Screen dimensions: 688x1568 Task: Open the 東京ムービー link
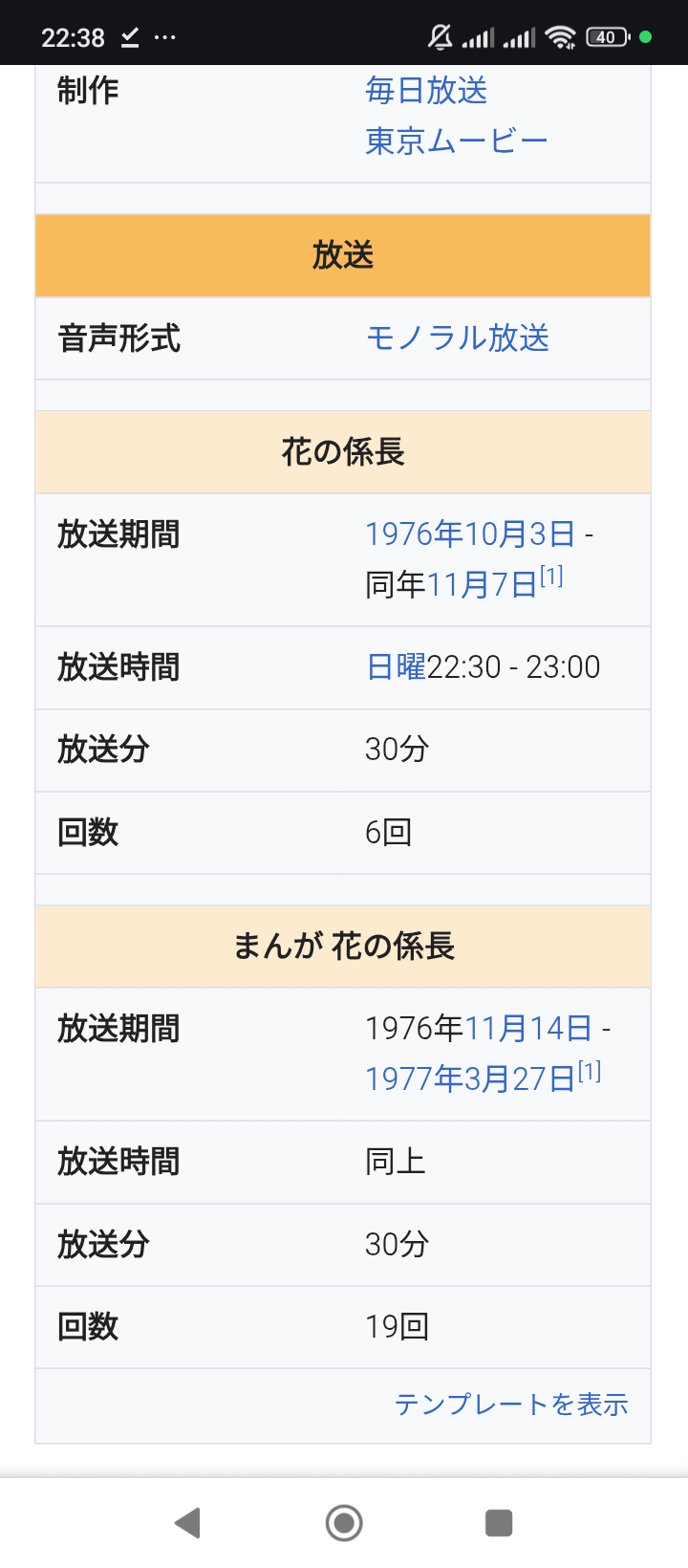tap(456, 142)
